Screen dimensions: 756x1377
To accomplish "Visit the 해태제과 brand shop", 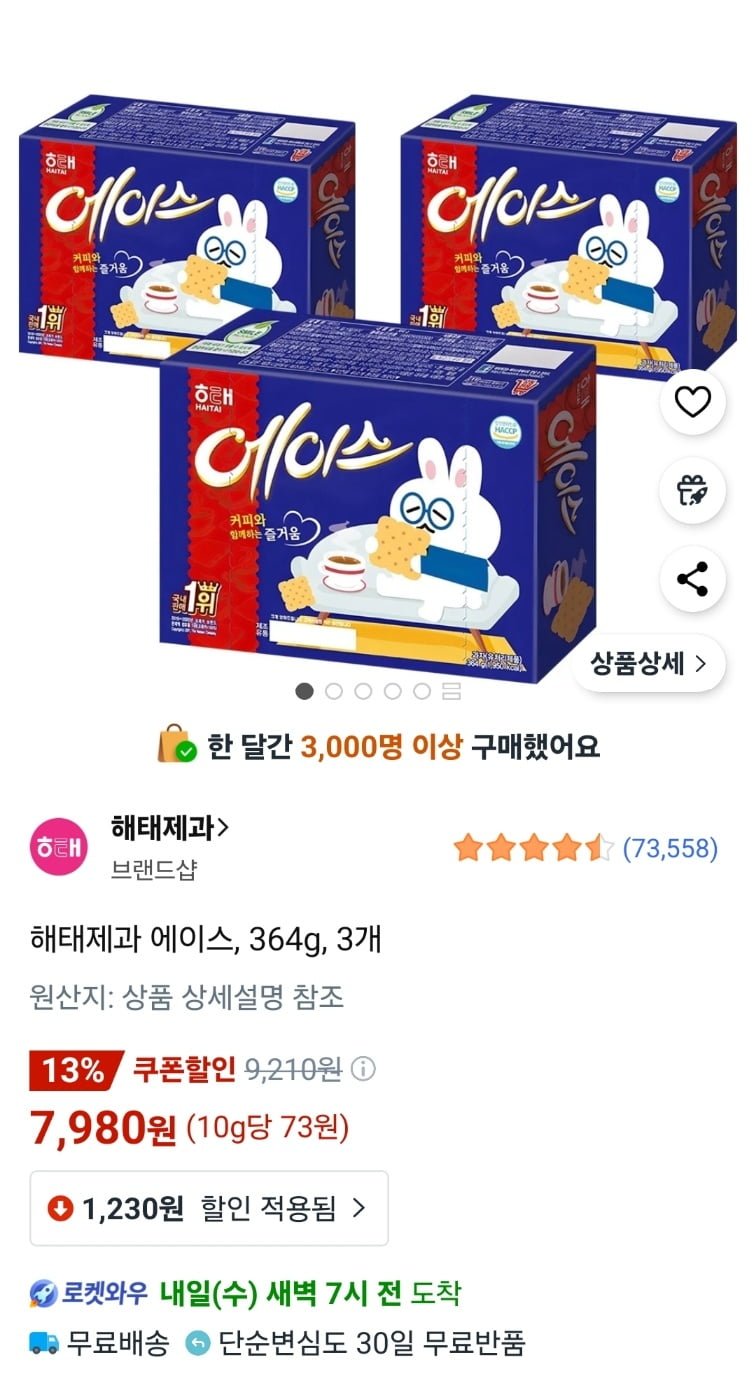I will pyautogui.click(x=170, y=828).
